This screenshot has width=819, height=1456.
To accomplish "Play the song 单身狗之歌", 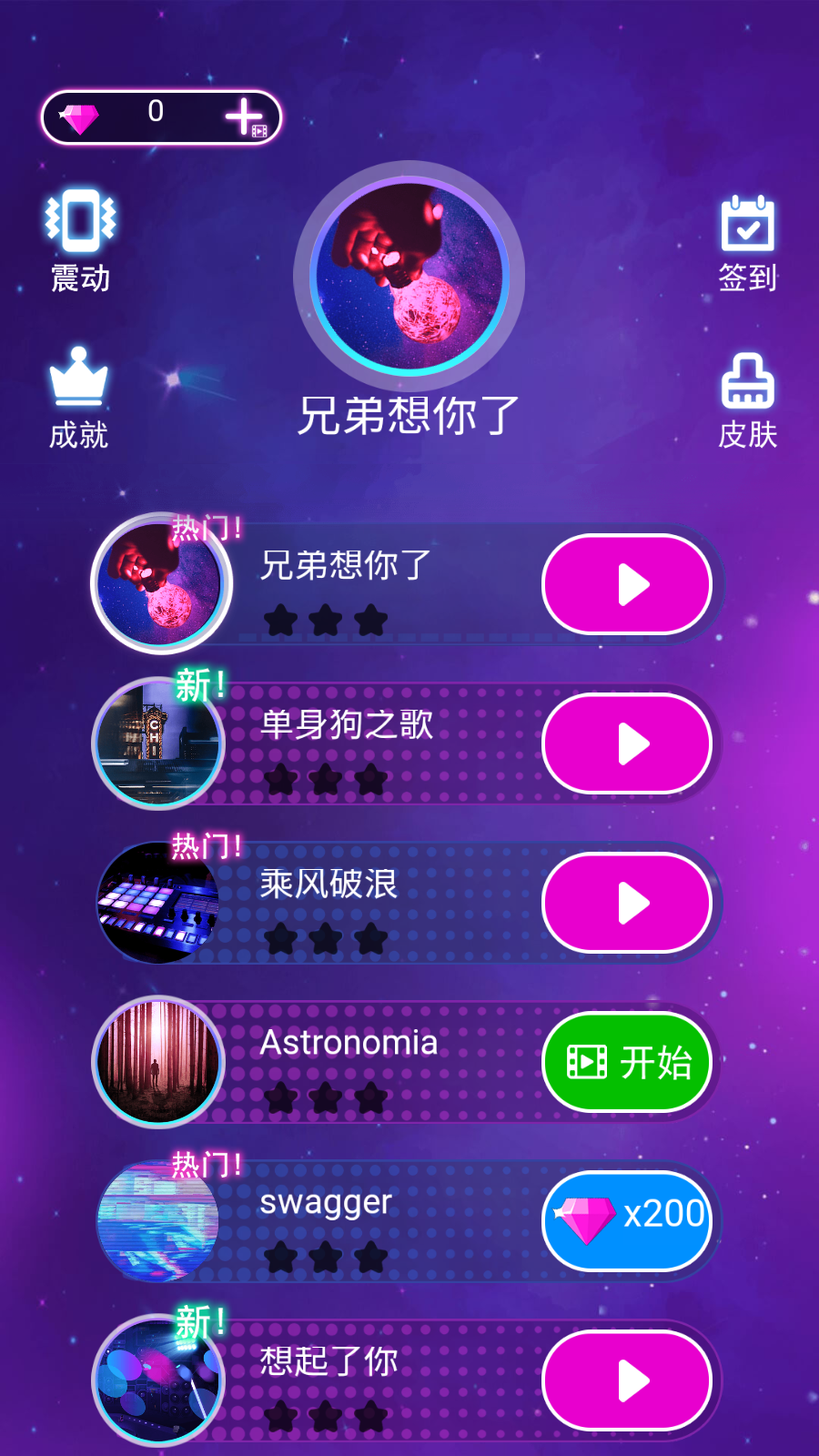I will coord(626,743).
